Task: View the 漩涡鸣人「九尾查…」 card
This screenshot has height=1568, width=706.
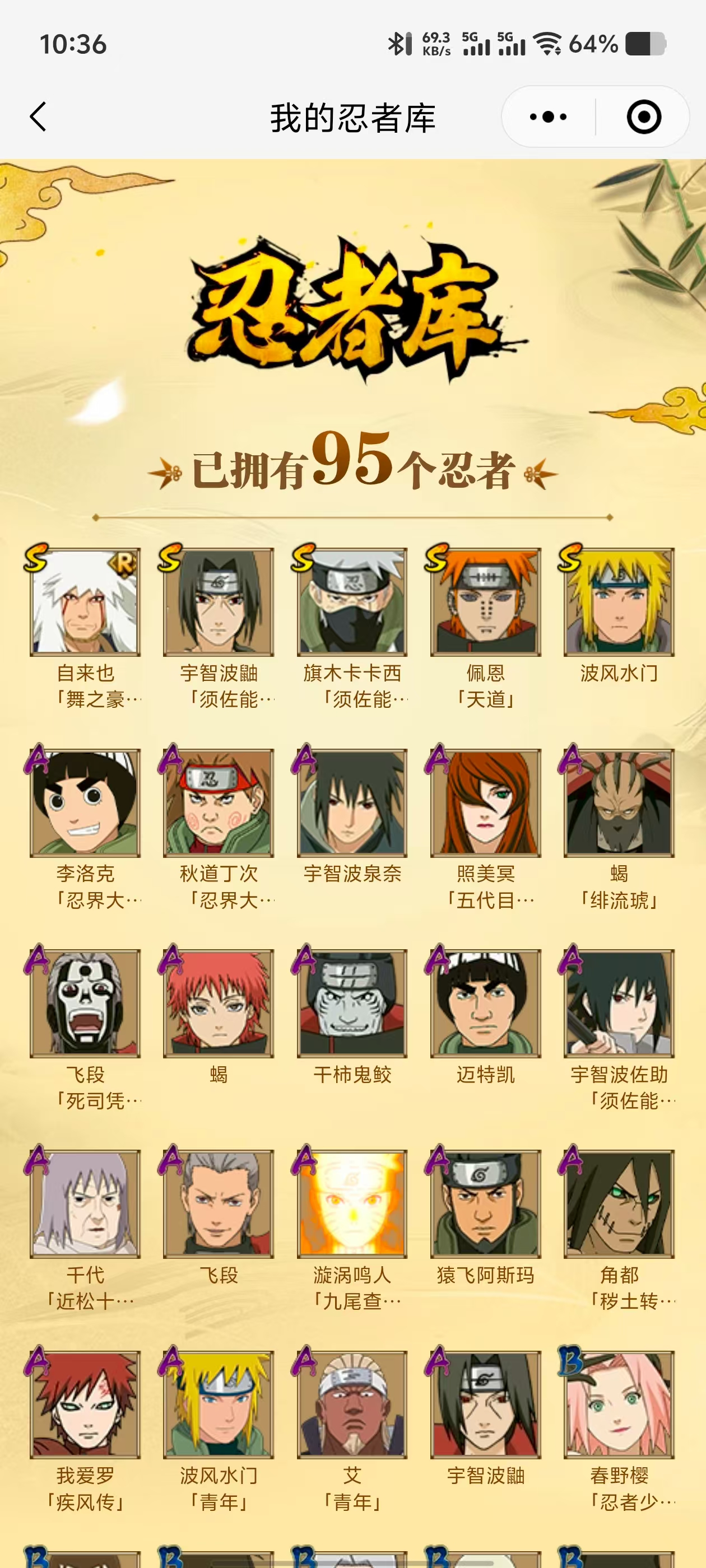Action: [352, 1203]
